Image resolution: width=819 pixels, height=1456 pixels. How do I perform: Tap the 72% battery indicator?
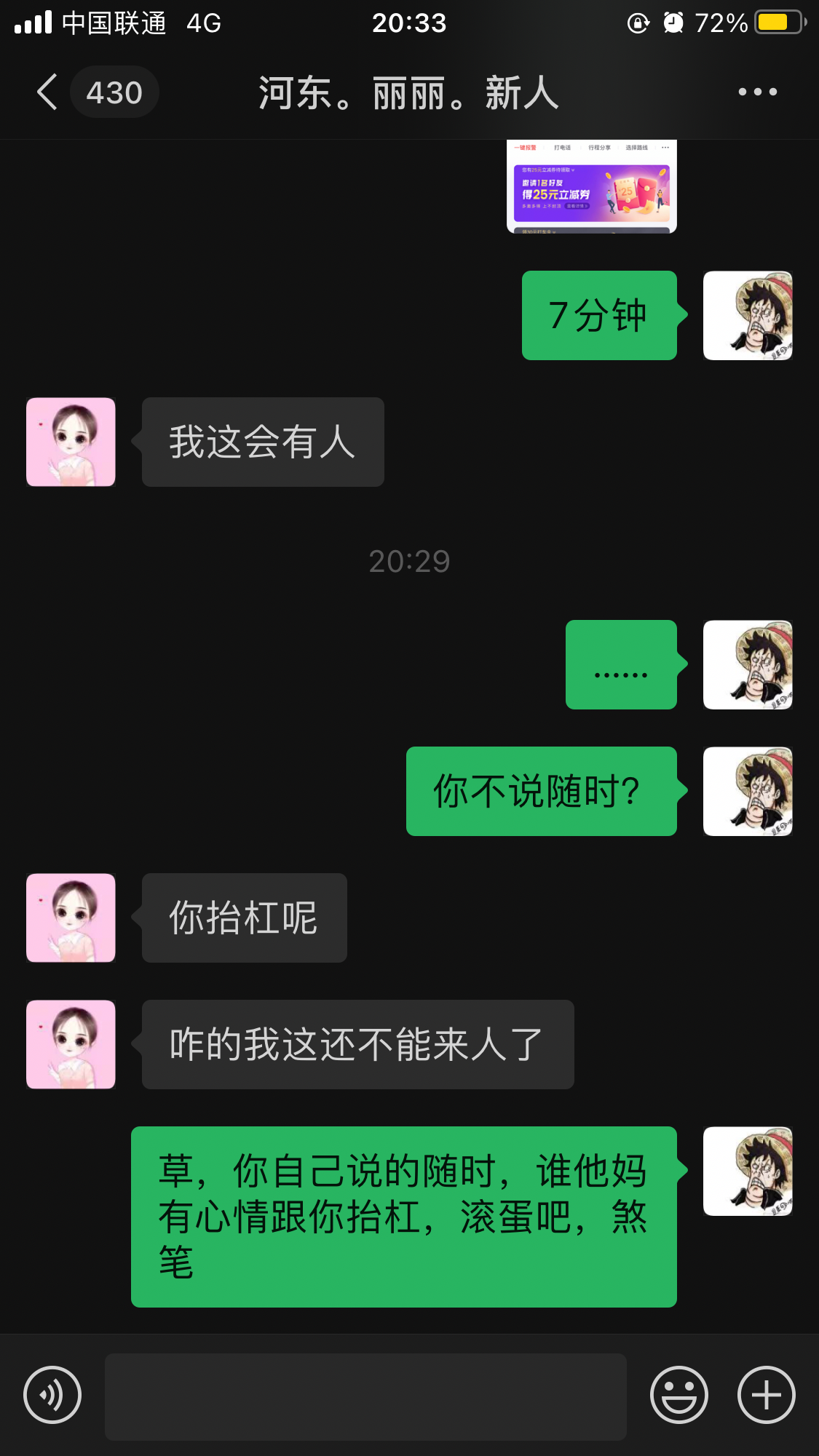coord(721,22)
